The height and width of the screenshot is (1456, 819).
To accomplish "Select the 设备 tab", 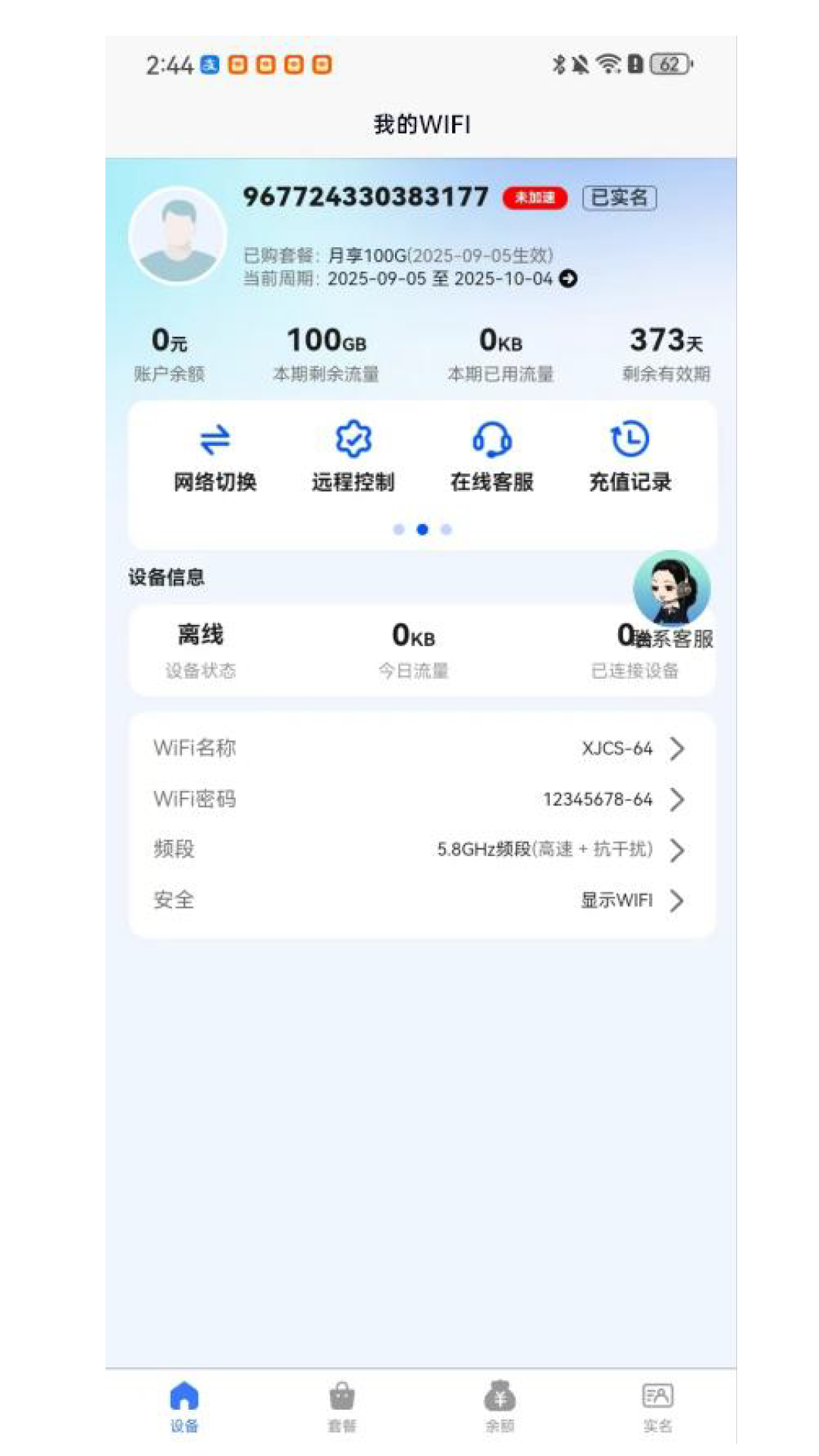I will 184,1407.
